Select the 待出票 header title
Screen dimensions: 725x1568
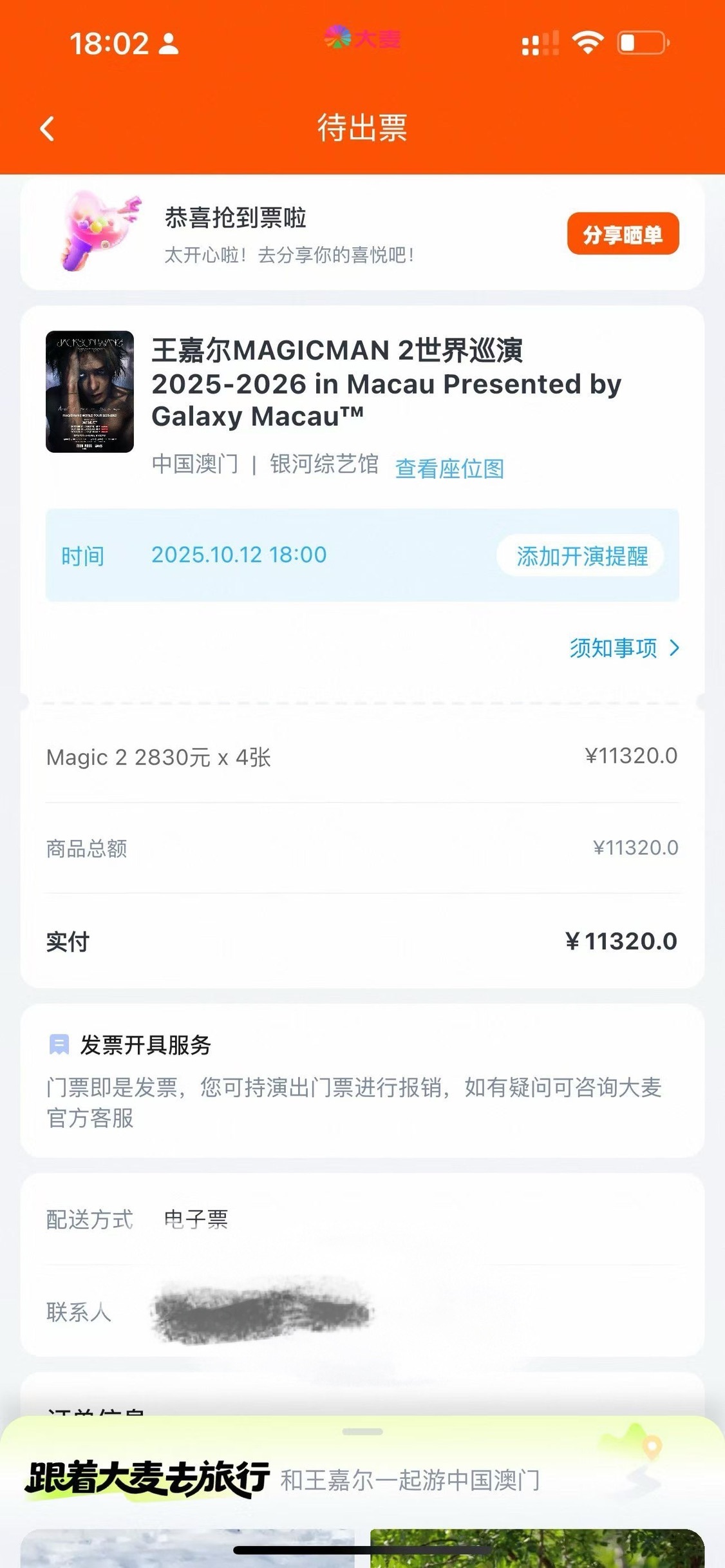point(362,129)
